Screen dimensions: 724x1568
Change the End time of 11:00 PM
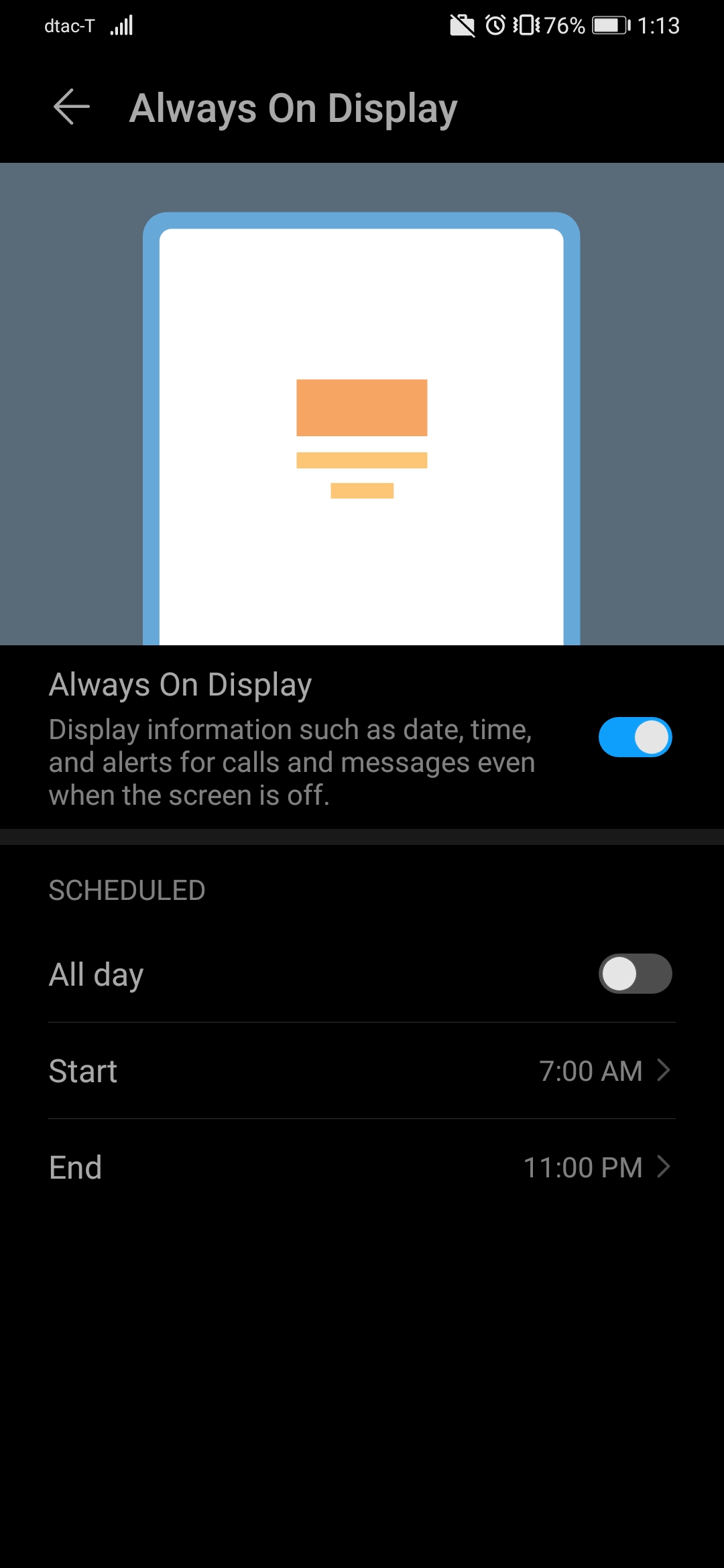click(x=362, y=1167)
